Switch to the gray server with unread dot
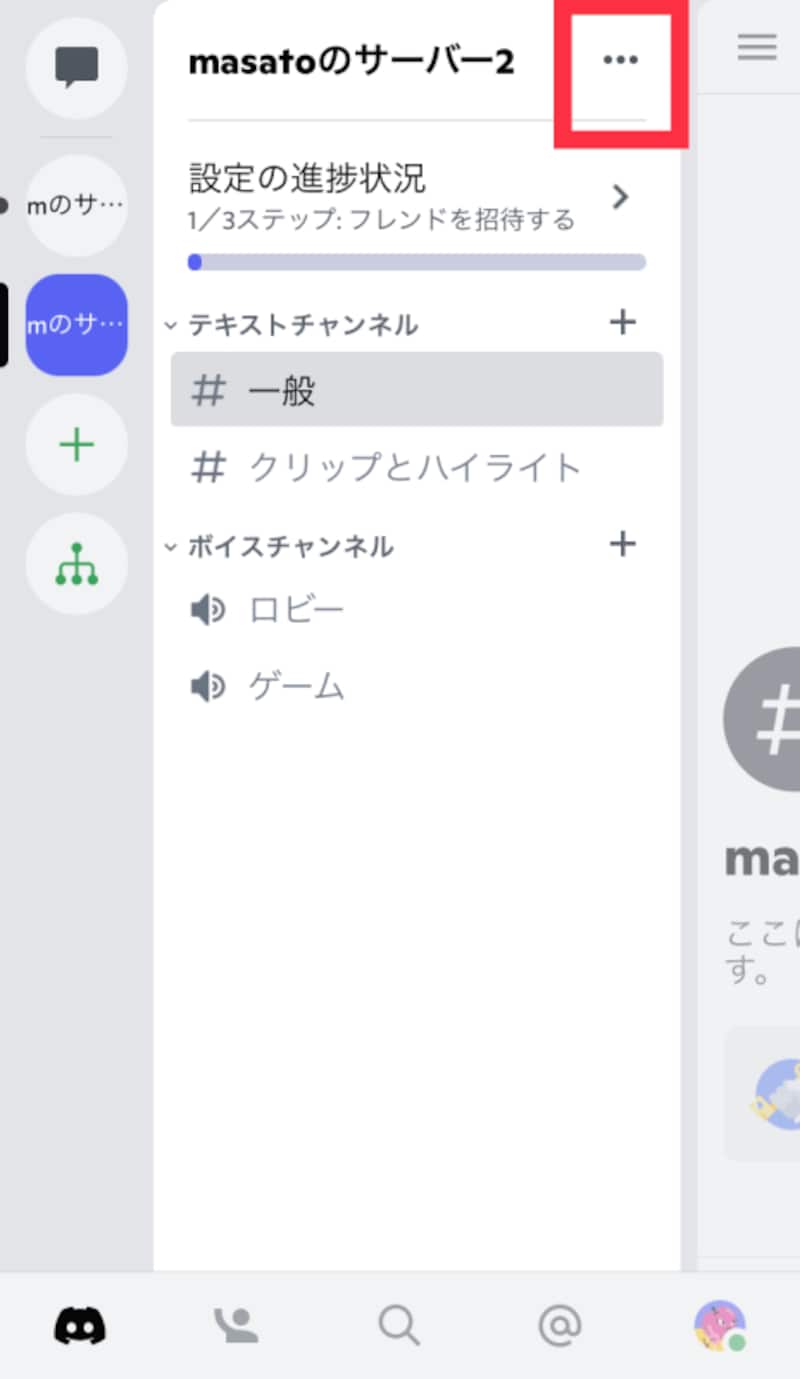This screenshot has height=1379, width=800. point(76,206)
